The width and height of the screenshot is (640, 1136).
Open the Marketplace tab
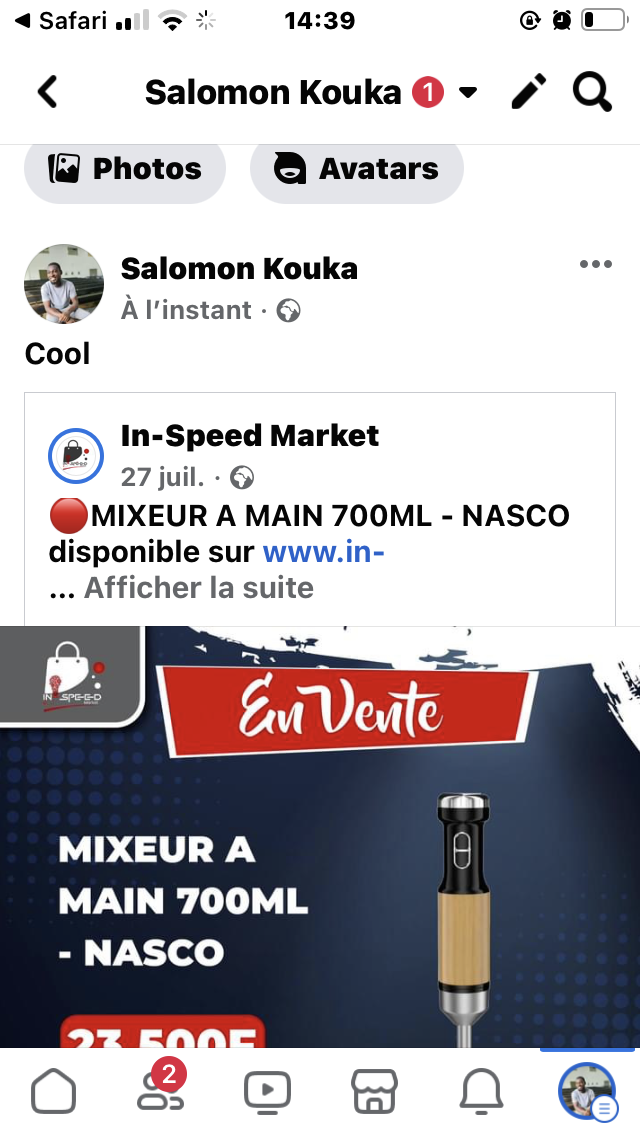(x=374, y=1092)
